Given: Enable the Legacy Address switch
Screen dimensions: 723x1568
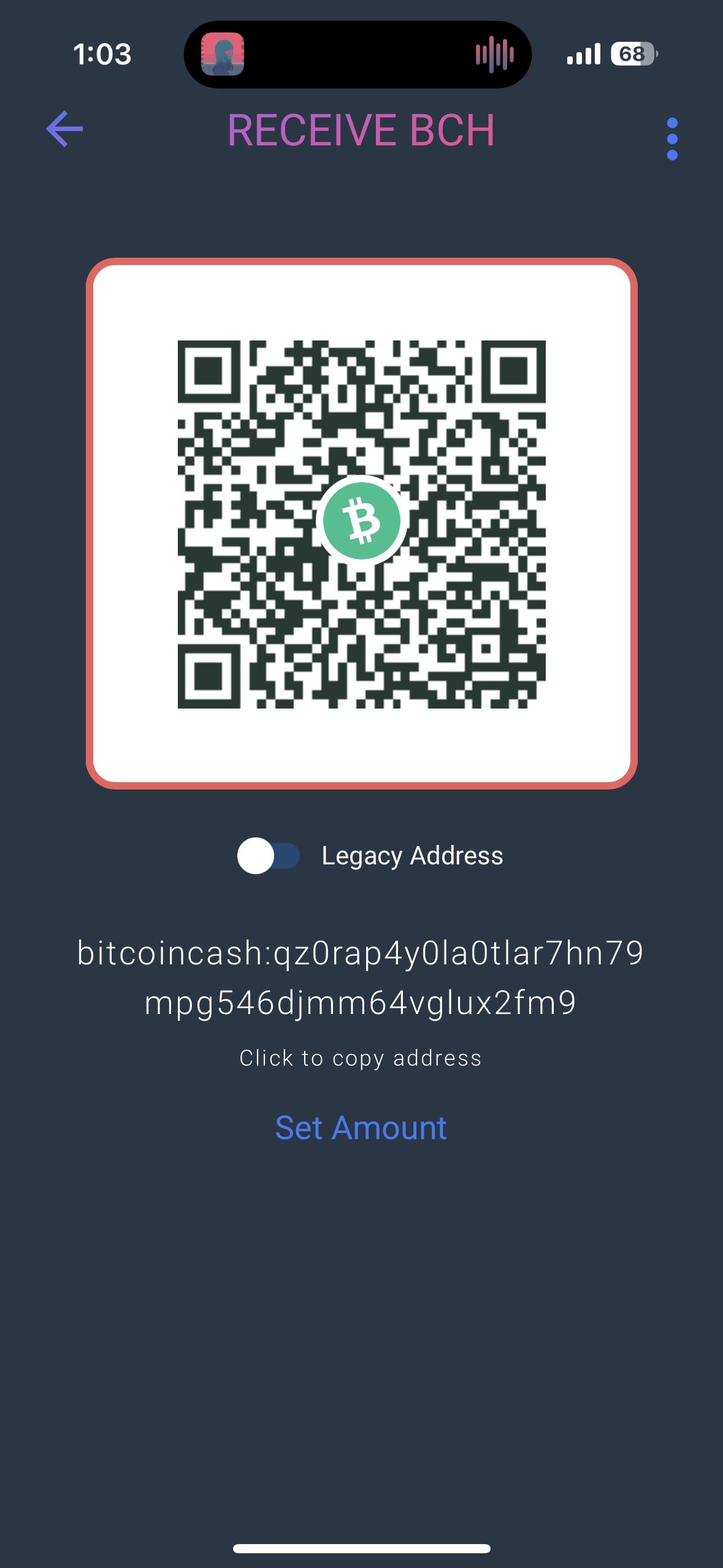Looking at the screenshot, I should (x=269, y=855).
